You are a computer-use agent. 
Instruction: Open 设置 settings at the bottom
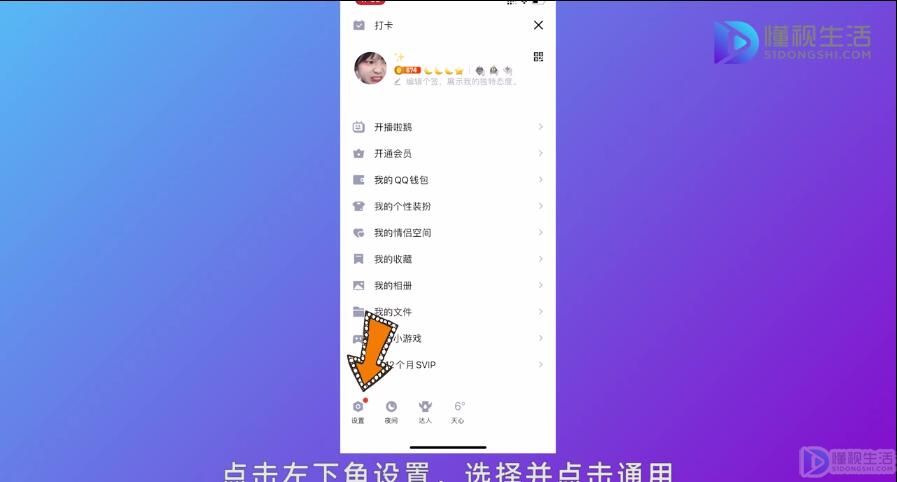358,412
